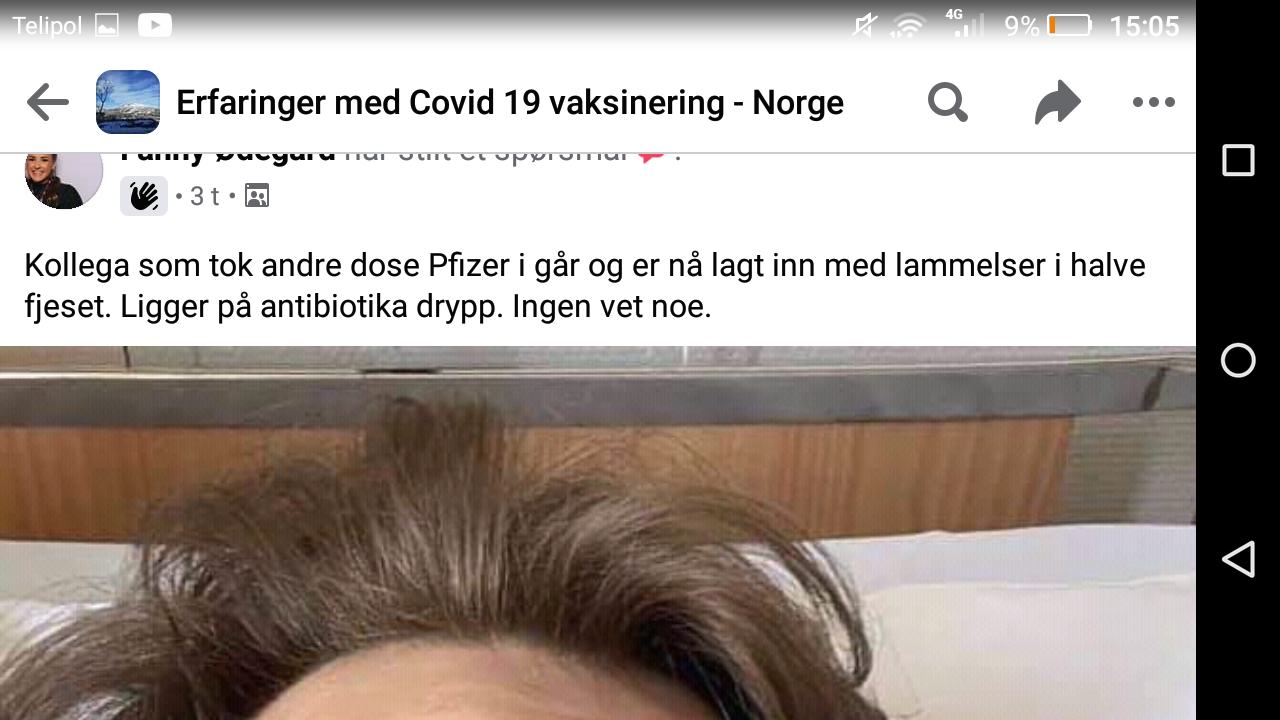The height and width of the screenshot is (720, 1280).
Task: Open the three-dot overflow menu
Action: pyautogui.click(x=1153, y=102)
